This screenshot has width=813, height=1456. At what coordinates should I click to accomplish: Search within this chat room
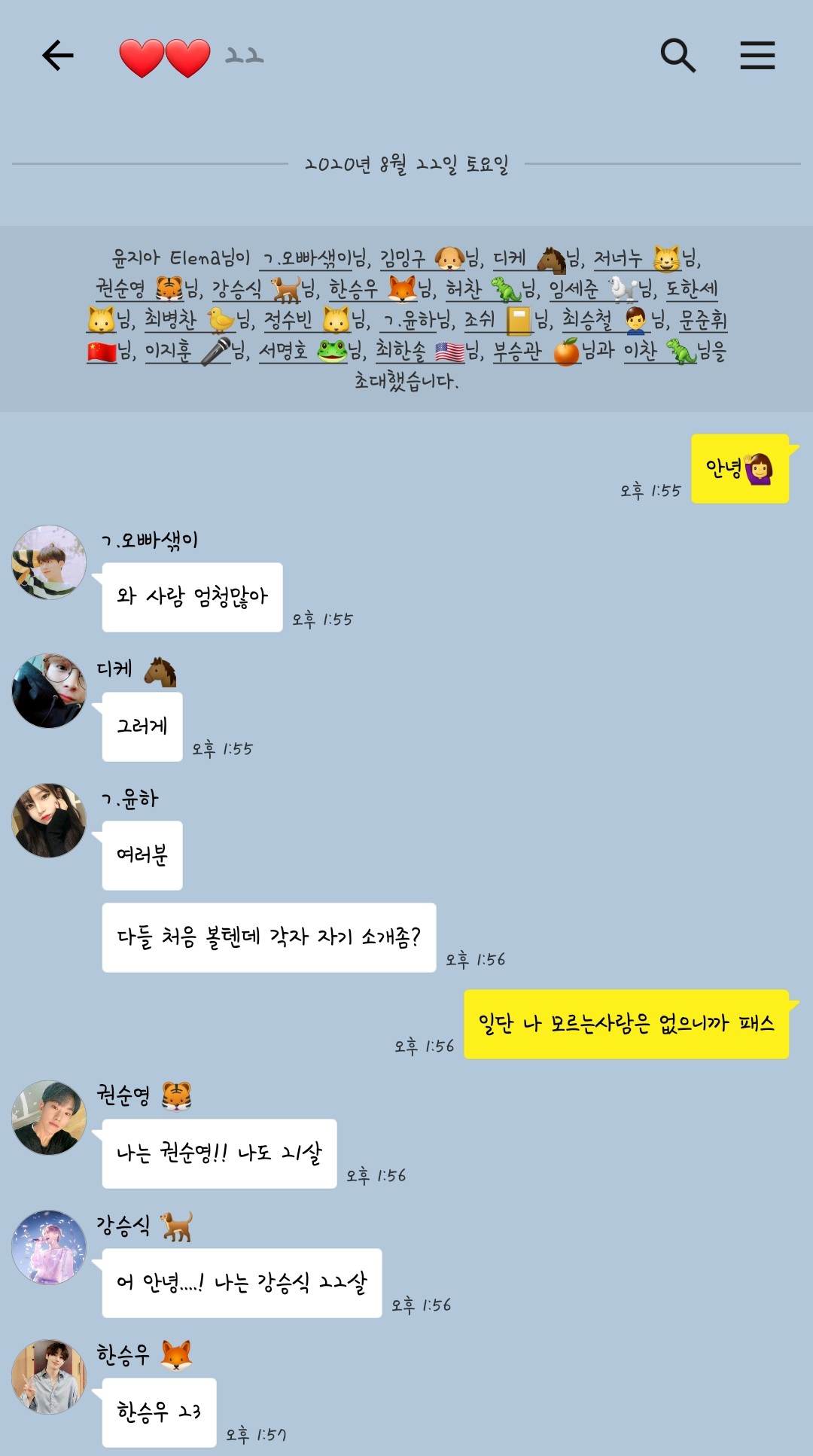(x=677, y=56)
